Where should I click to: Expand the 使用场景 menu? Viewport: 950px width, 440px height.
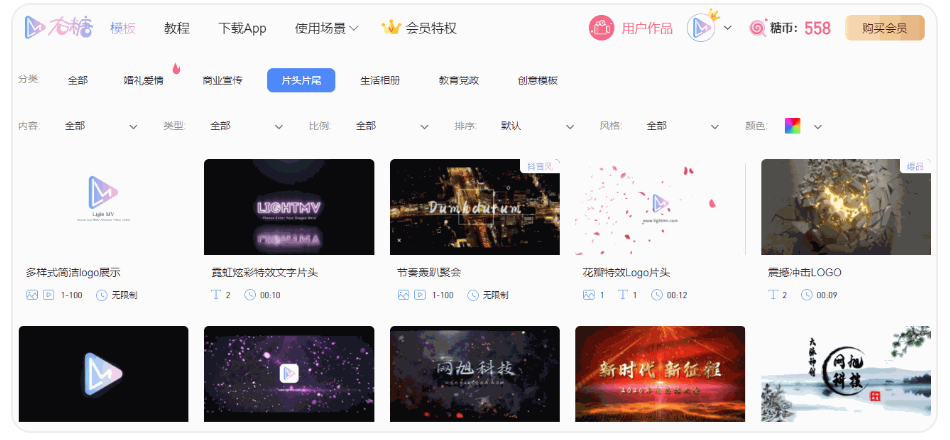327,28
